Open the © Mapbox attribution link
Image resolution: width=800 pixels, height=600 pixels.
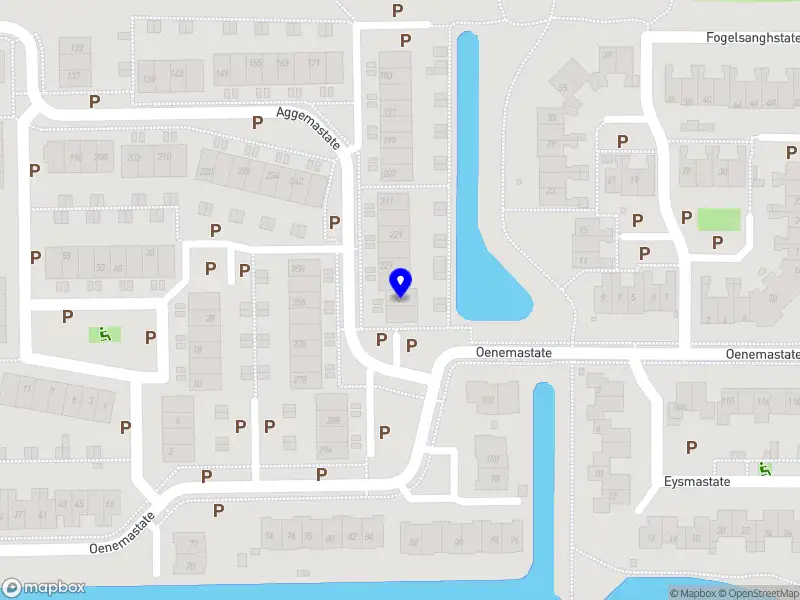pos(692,593)
